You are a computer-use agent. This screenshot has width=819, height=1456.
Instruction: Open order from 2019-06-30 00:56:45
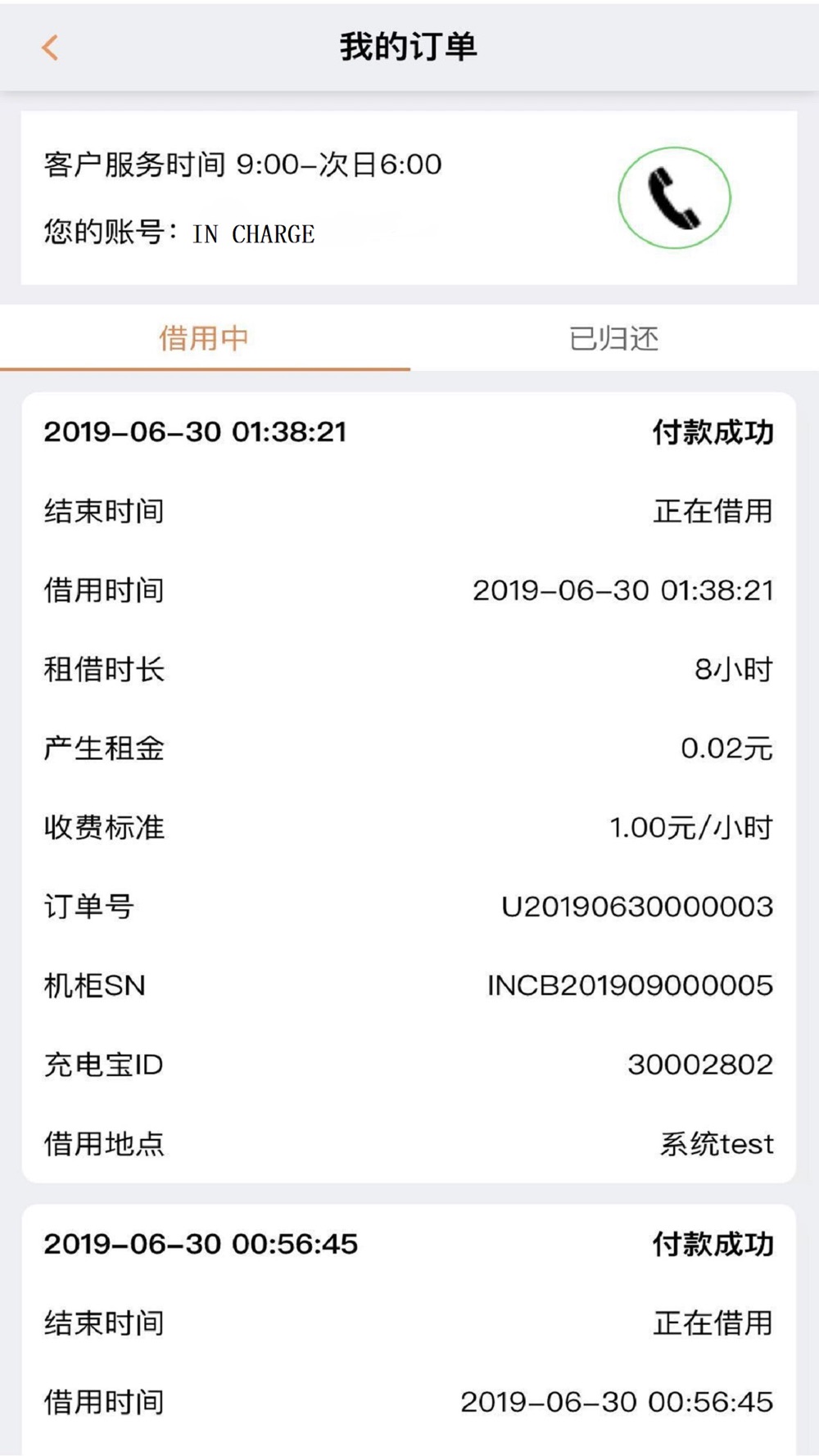(x=409, y=1330)
